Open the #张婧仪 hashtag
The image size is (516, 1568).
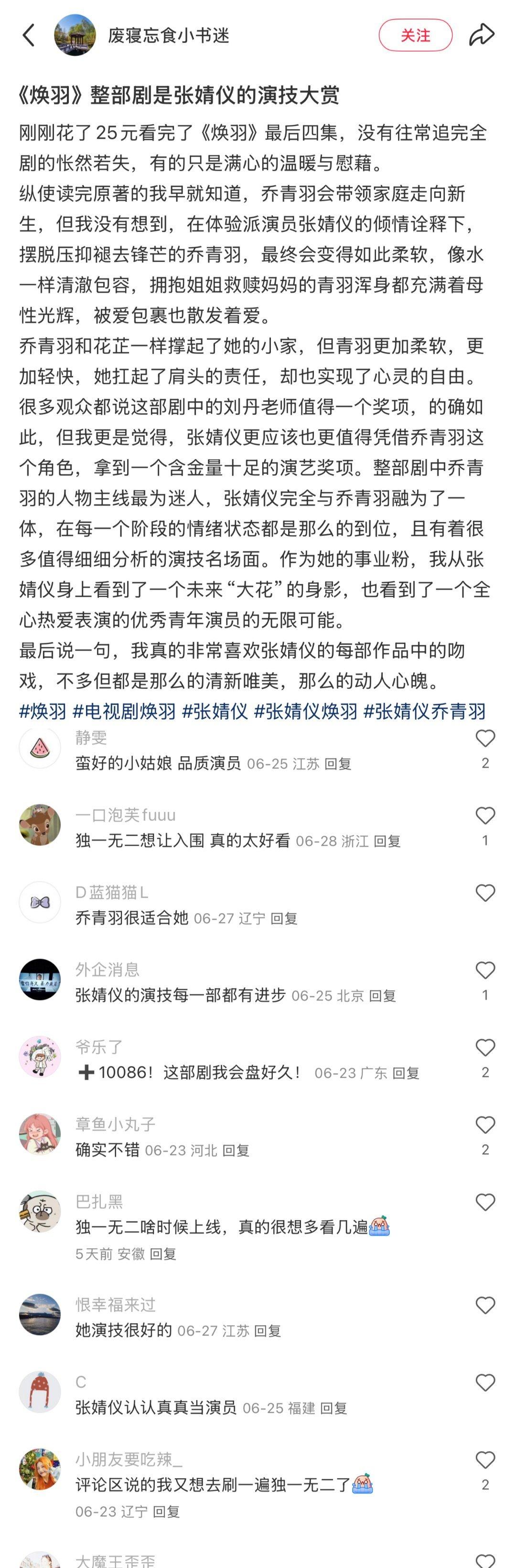coord(215,711)
